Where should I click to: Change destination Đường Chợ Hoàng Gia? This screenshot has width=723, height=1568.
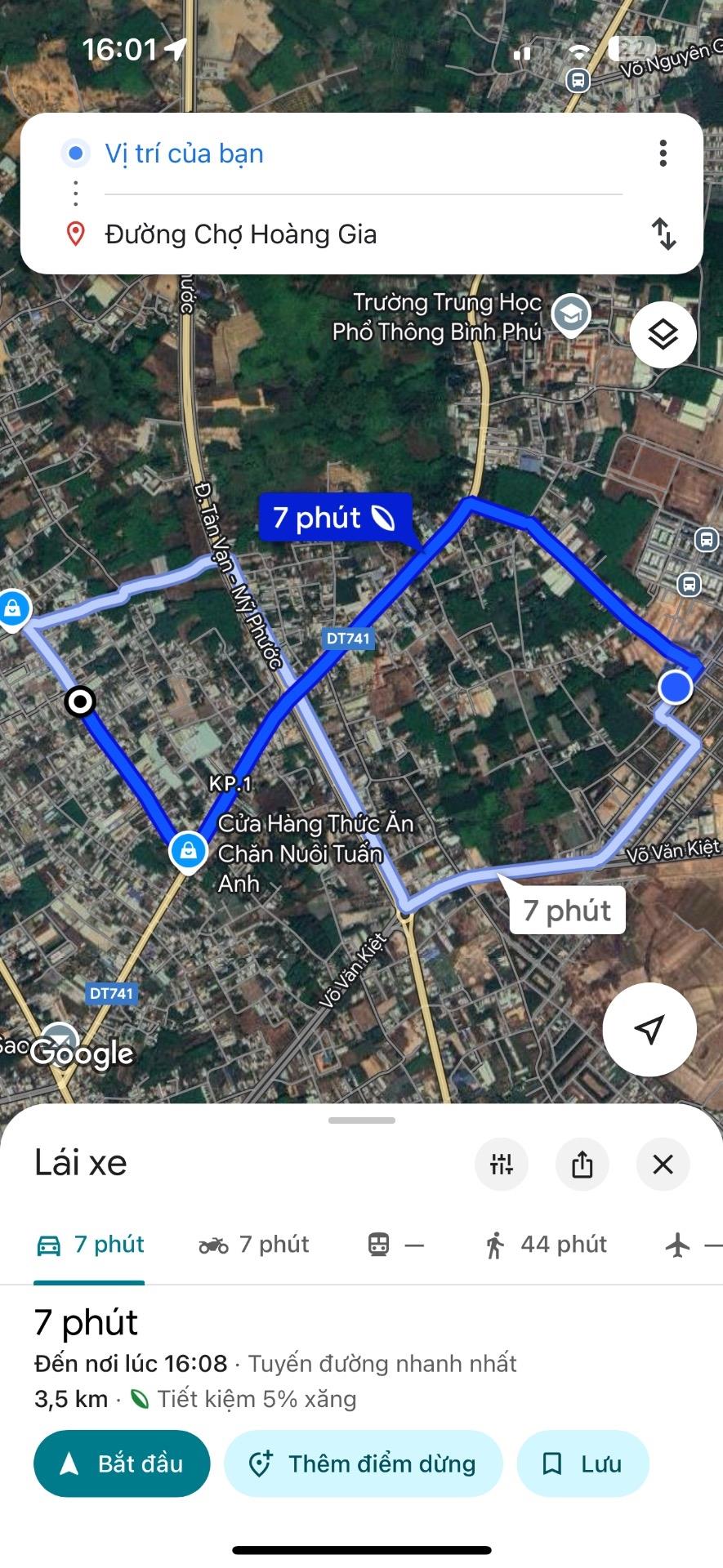click(241, 234)
